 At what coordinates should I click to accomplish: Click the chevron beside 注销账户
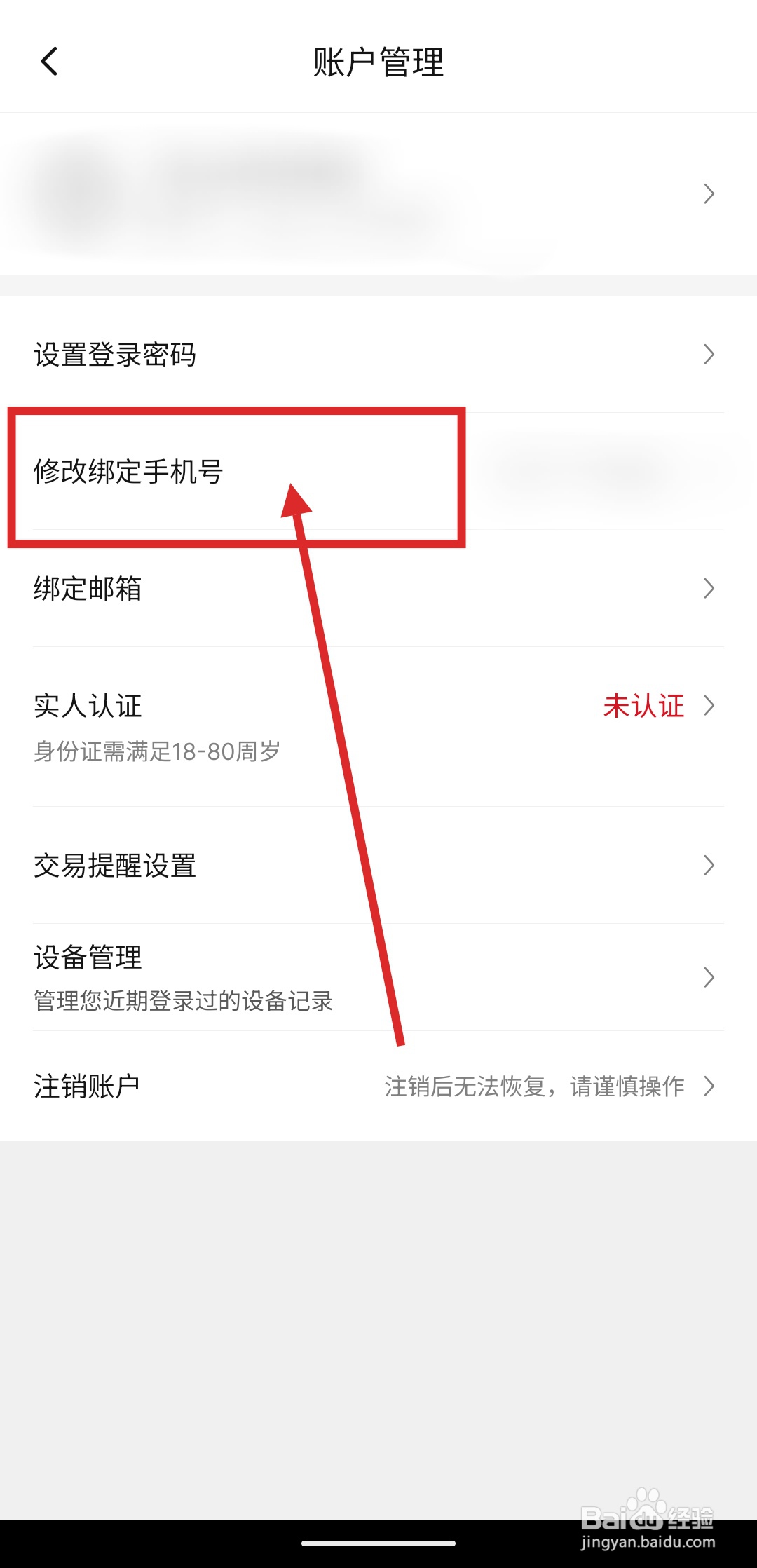(x=709, y=1086)
